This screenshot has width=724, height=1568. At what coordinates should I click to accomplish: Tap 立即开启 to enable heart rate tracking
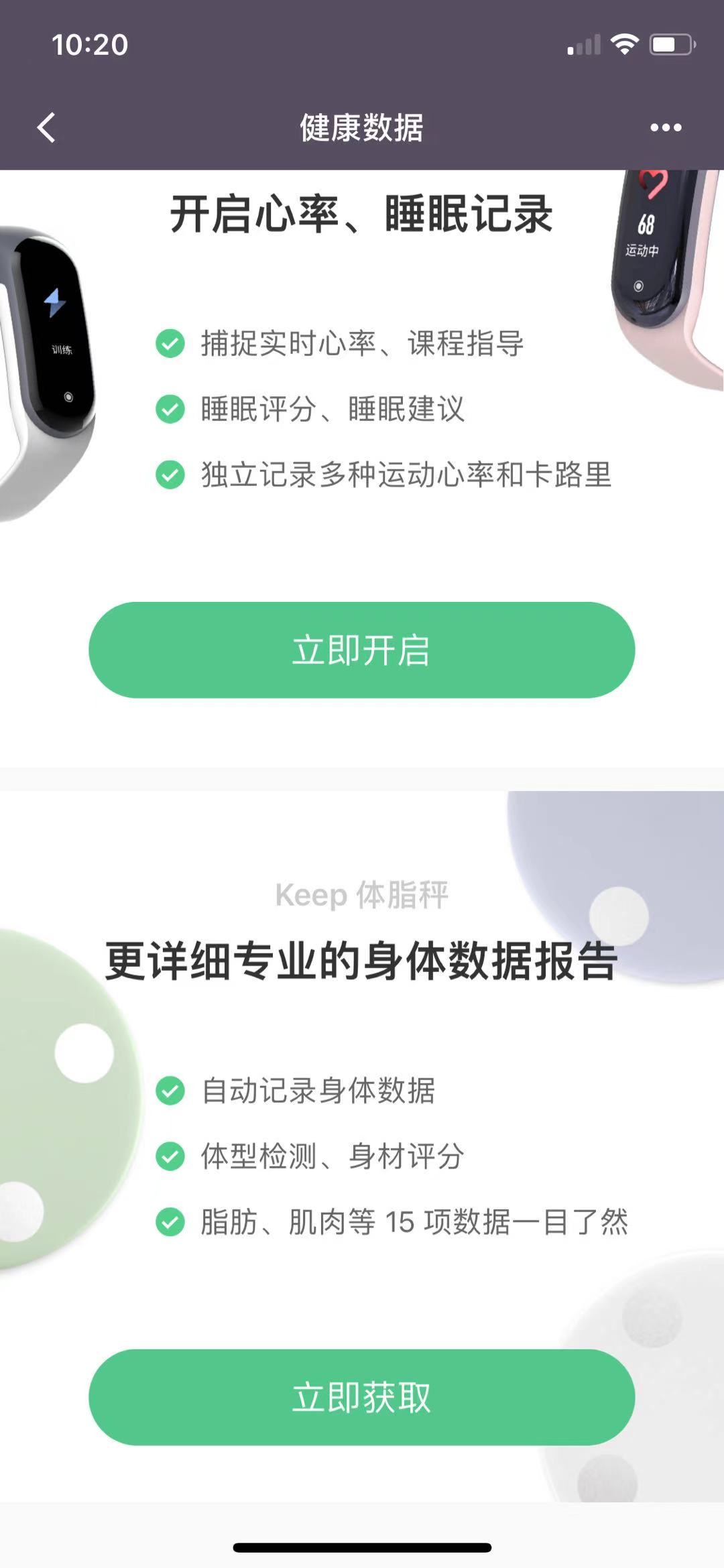(x=361, y=650)
